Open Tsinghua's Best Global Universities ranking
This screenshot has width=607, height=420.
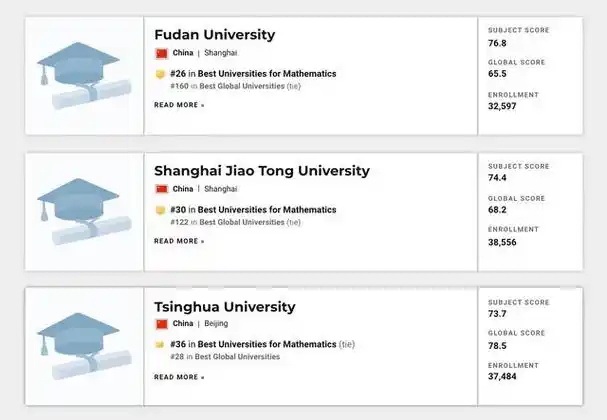[237, 357]
